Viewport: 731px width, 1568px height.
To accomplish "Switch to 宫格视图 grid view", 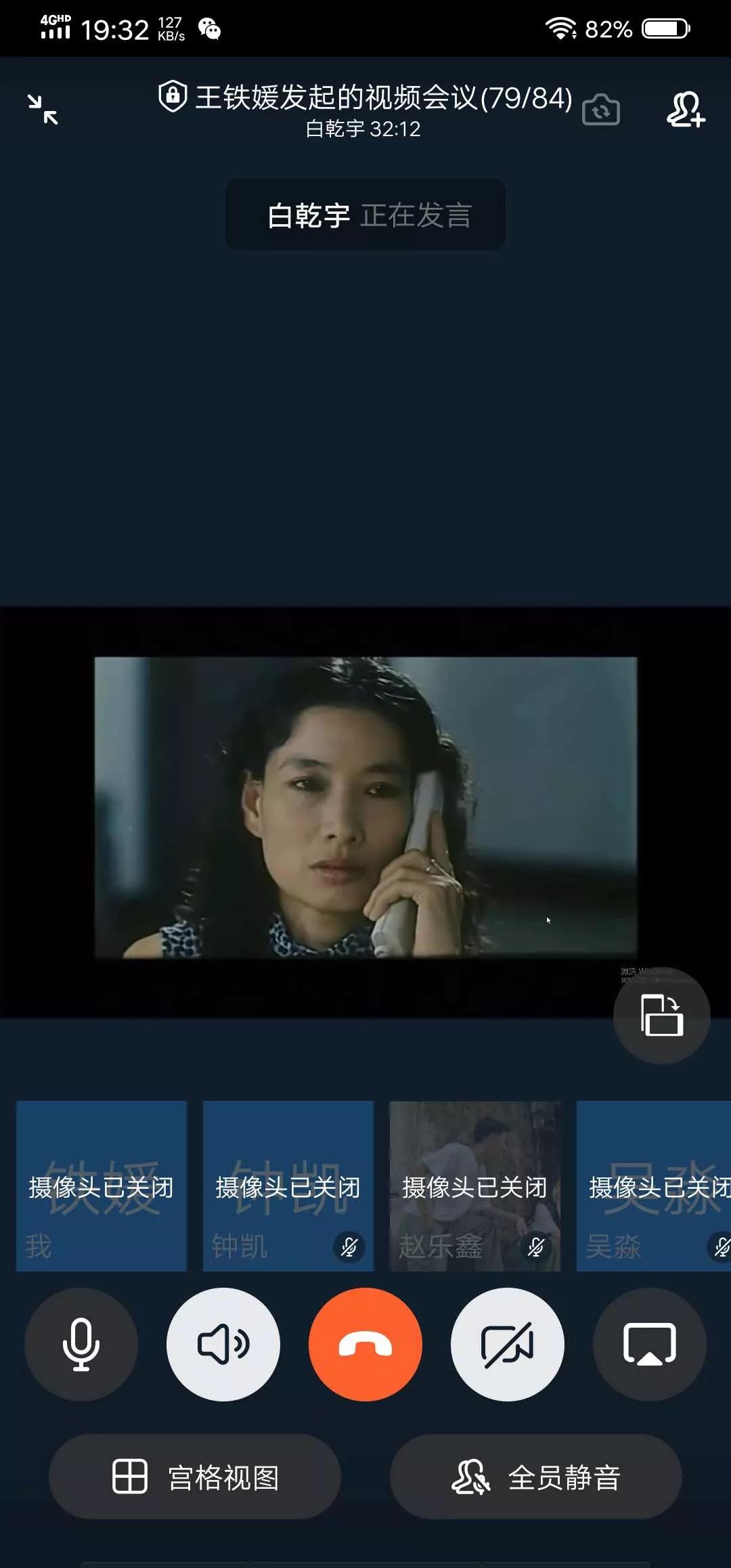I will 195,1477.
